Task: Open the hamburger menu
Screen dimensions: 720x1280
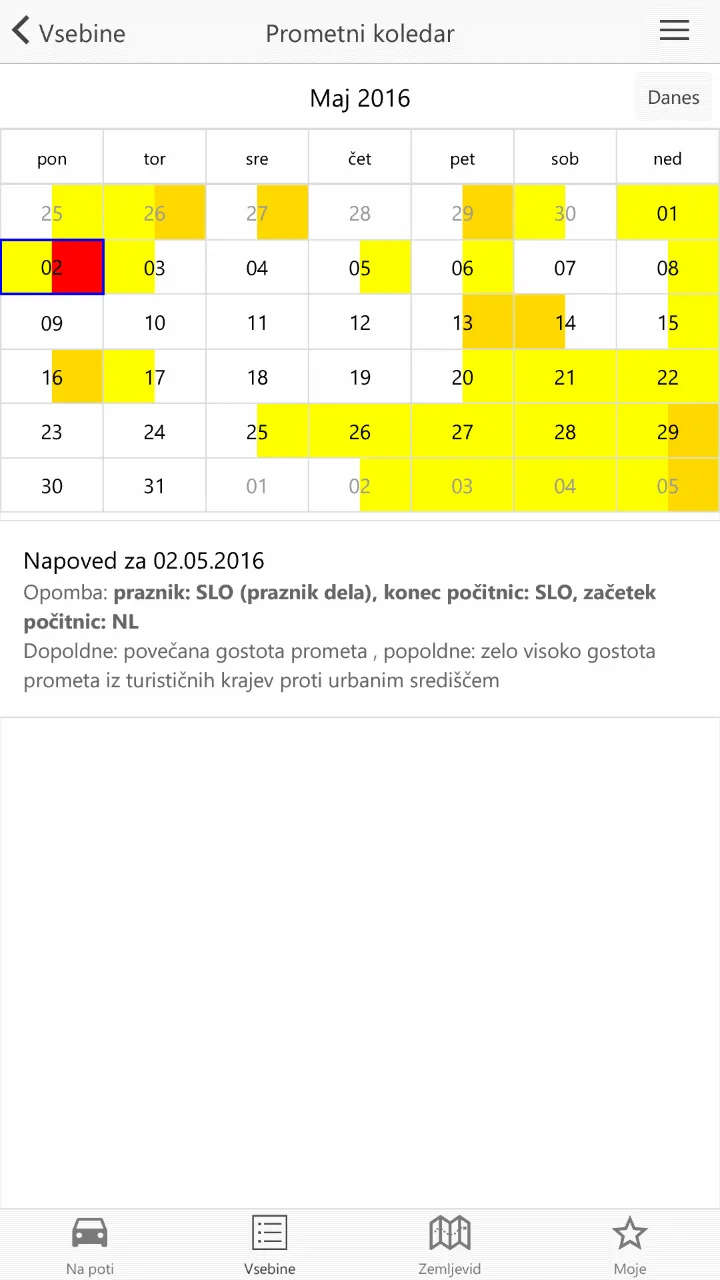Action: pos(675,31)
